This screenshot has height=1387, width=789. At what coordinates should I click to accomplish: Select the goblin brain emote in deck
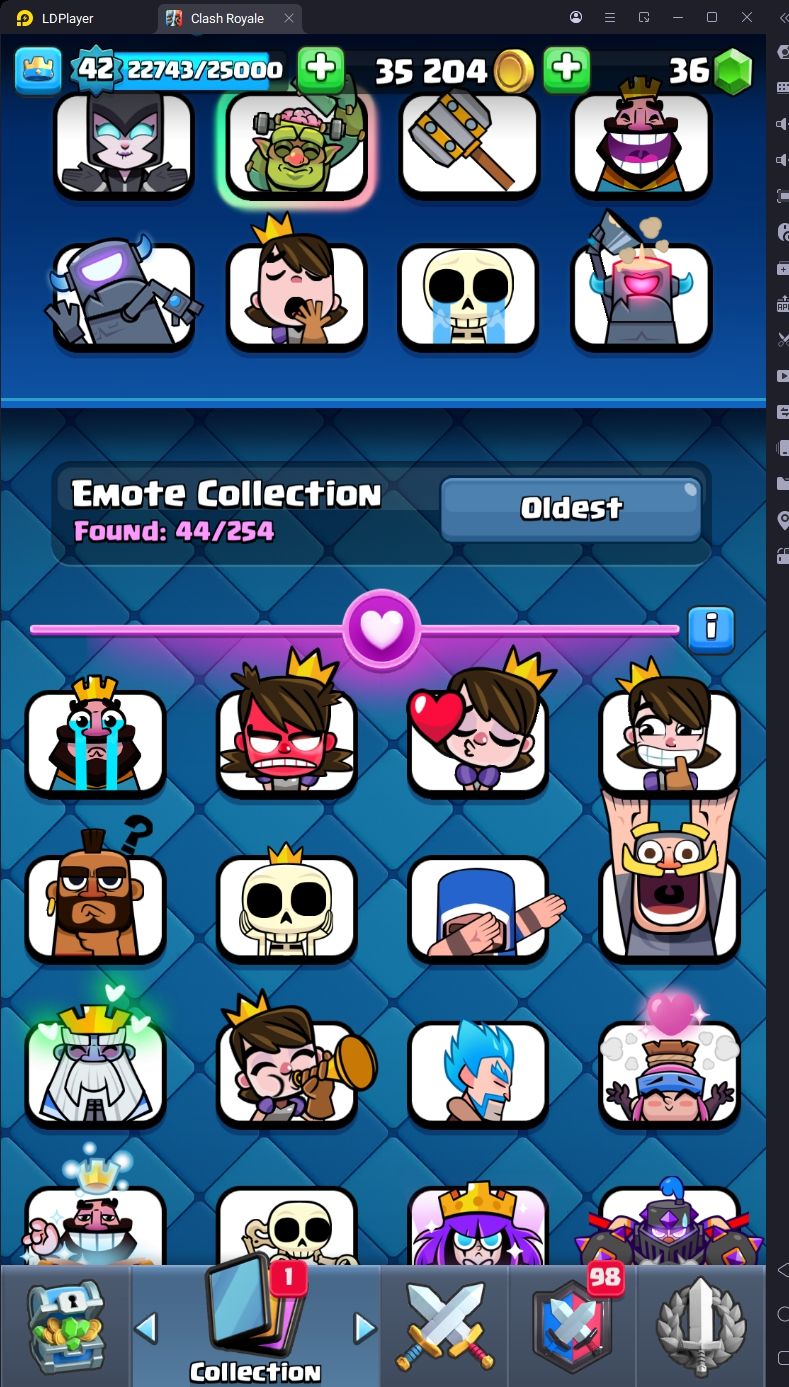297,145
